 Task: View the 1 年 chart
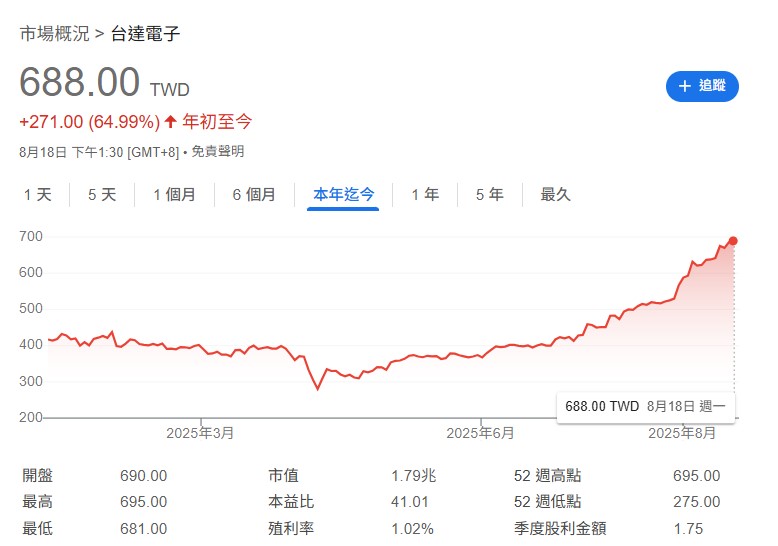point(425,195)
